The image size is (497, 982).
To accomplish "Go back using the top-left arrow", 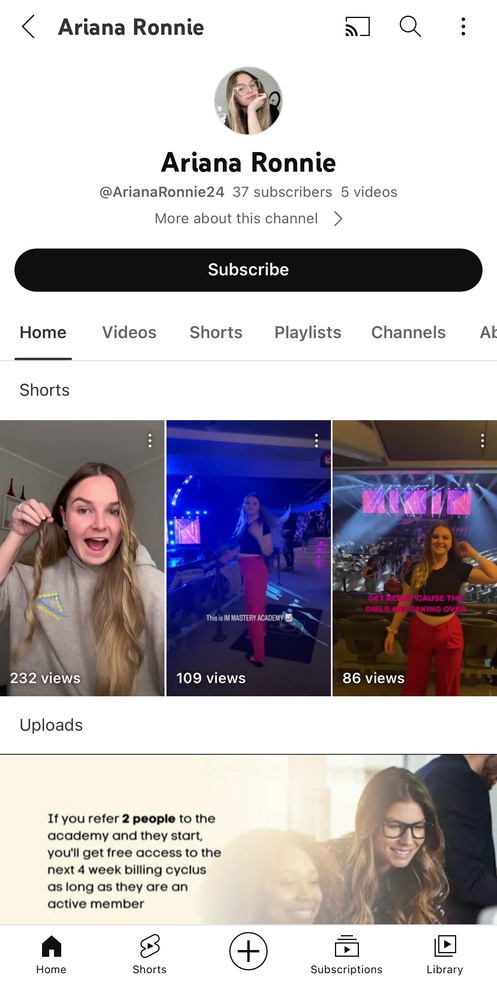I will click(x=28, y=27).
